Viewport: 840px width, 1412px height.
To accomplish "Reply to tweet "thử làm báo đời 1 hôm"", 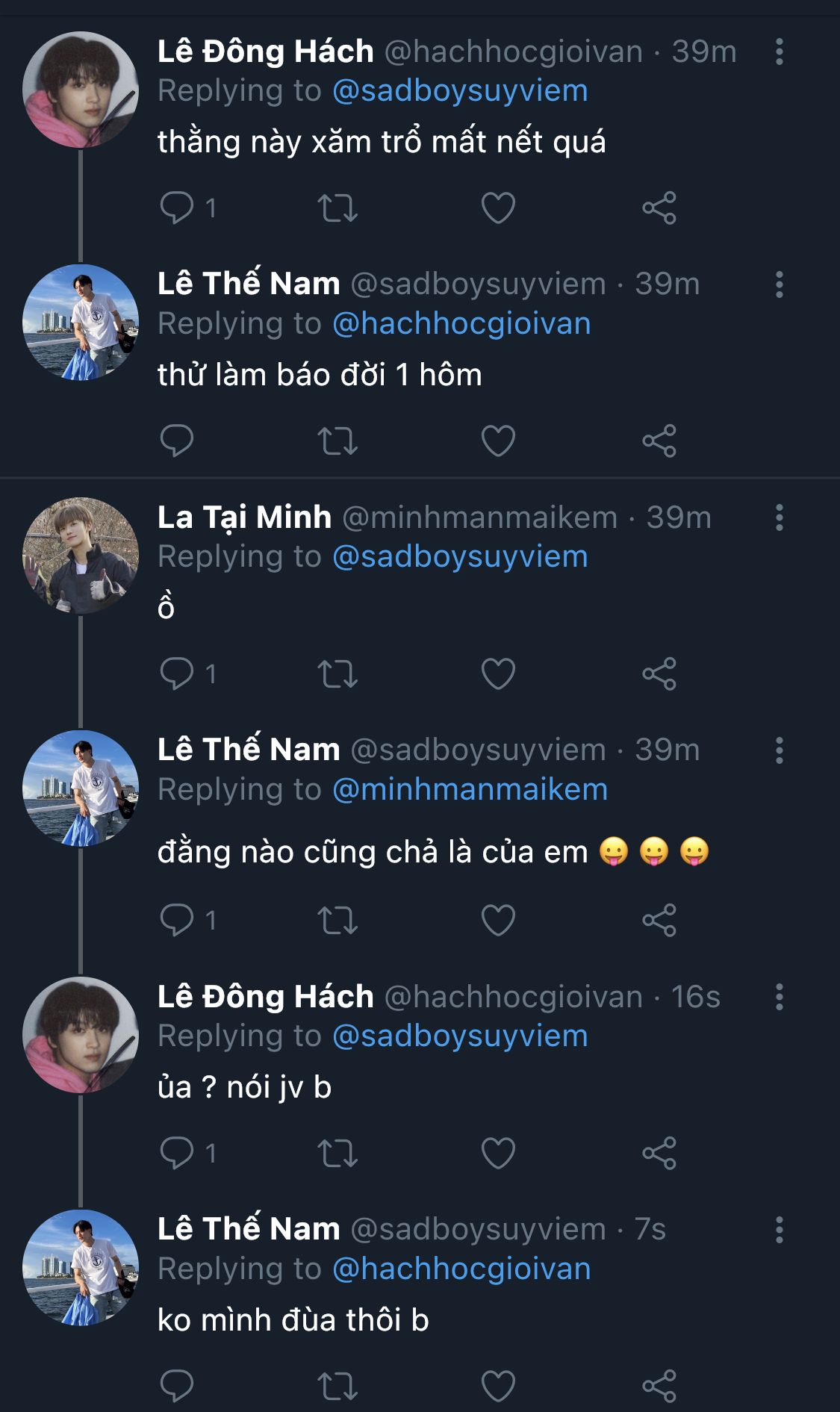I will (177, 441).
